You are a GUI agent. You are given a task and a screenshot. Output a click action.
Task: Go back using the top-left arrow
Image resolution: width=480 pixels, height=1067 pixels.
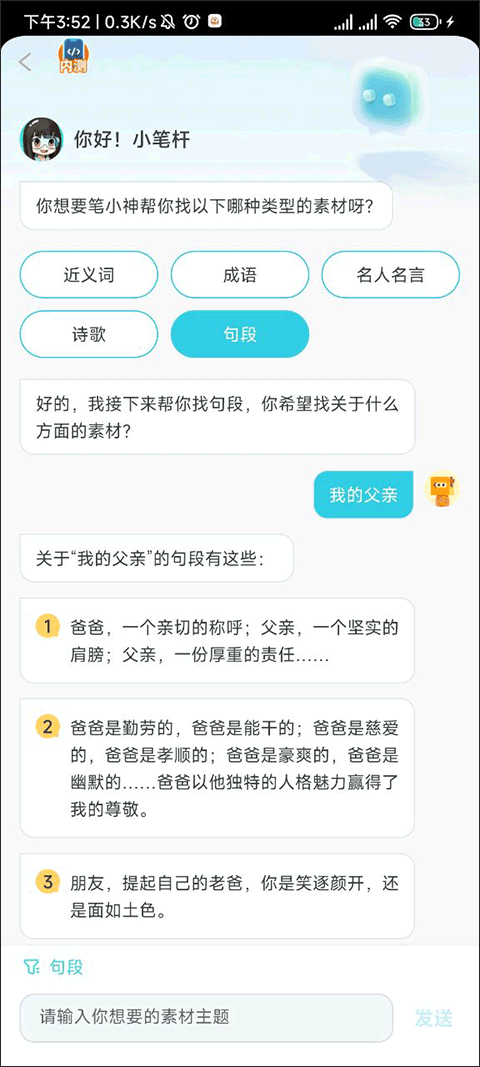[25, 62]
